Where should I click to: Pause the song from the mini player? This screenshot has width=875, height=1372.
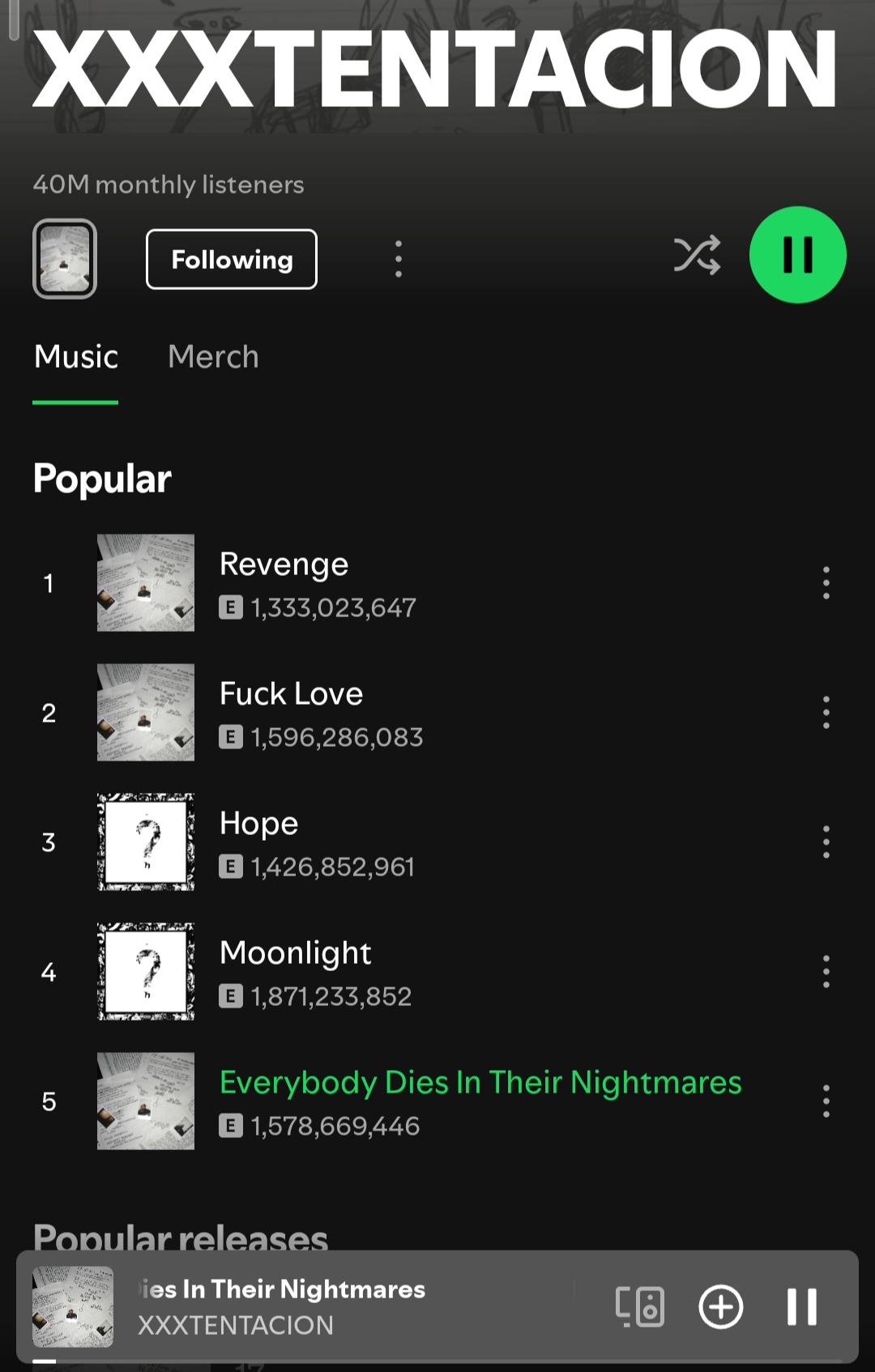coord(802,1306)
